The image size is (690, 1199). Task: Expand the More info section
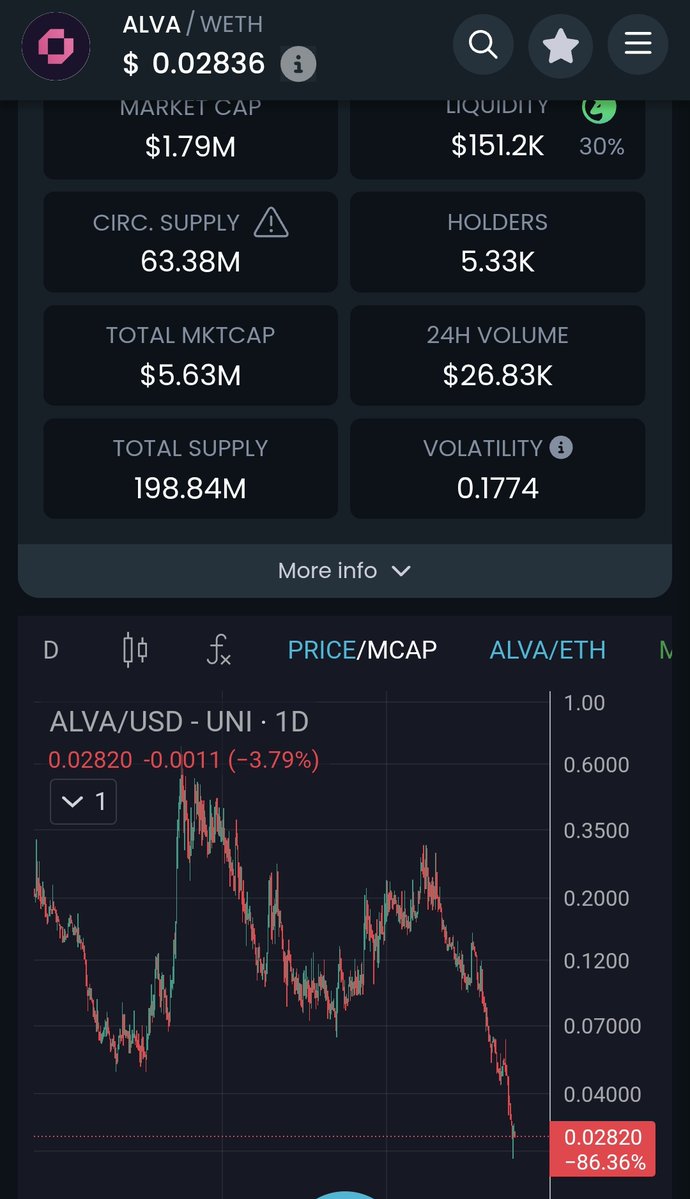[x=344, y=571]
